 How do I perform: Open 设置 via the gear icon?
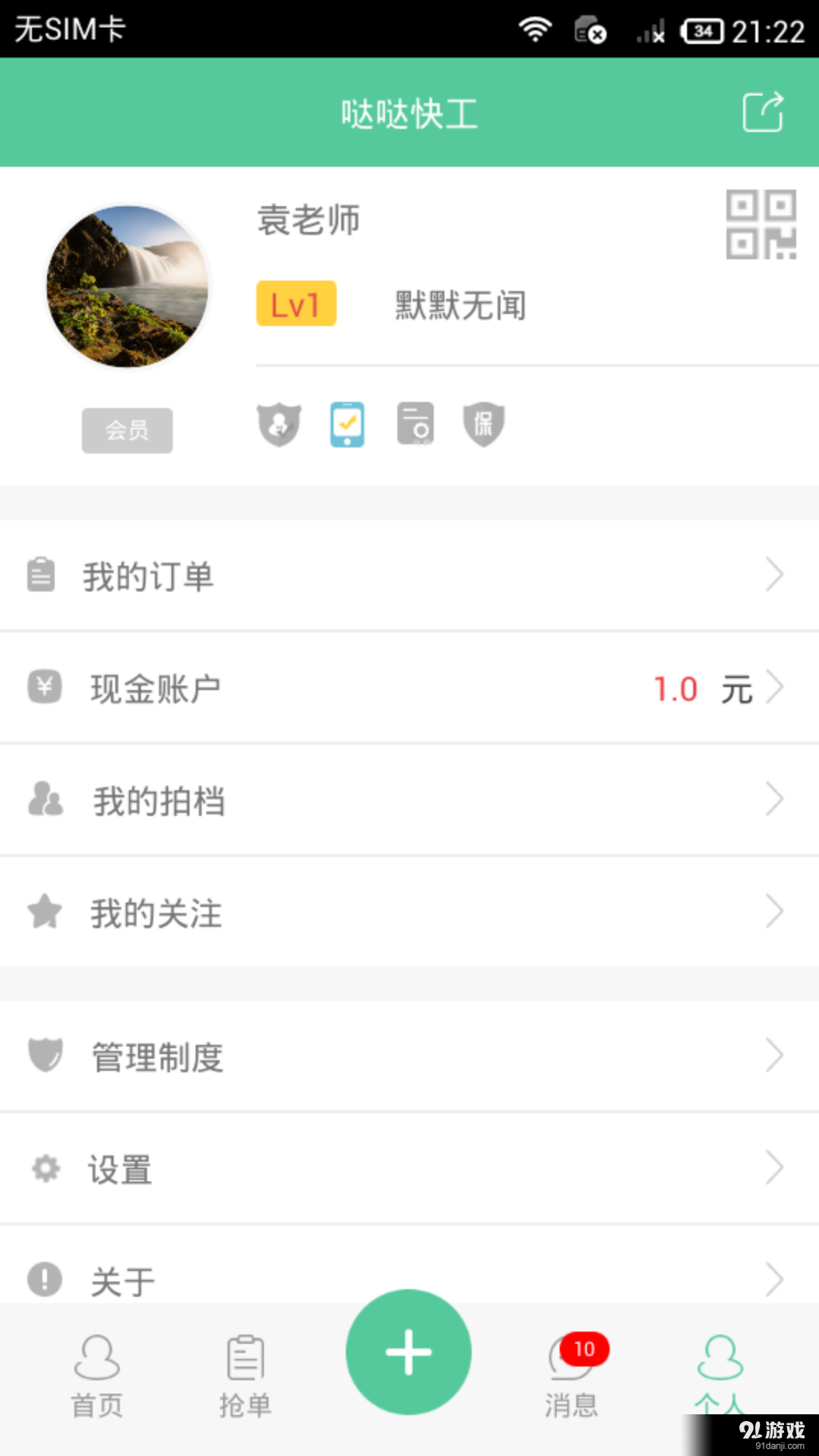(45, 1169)
